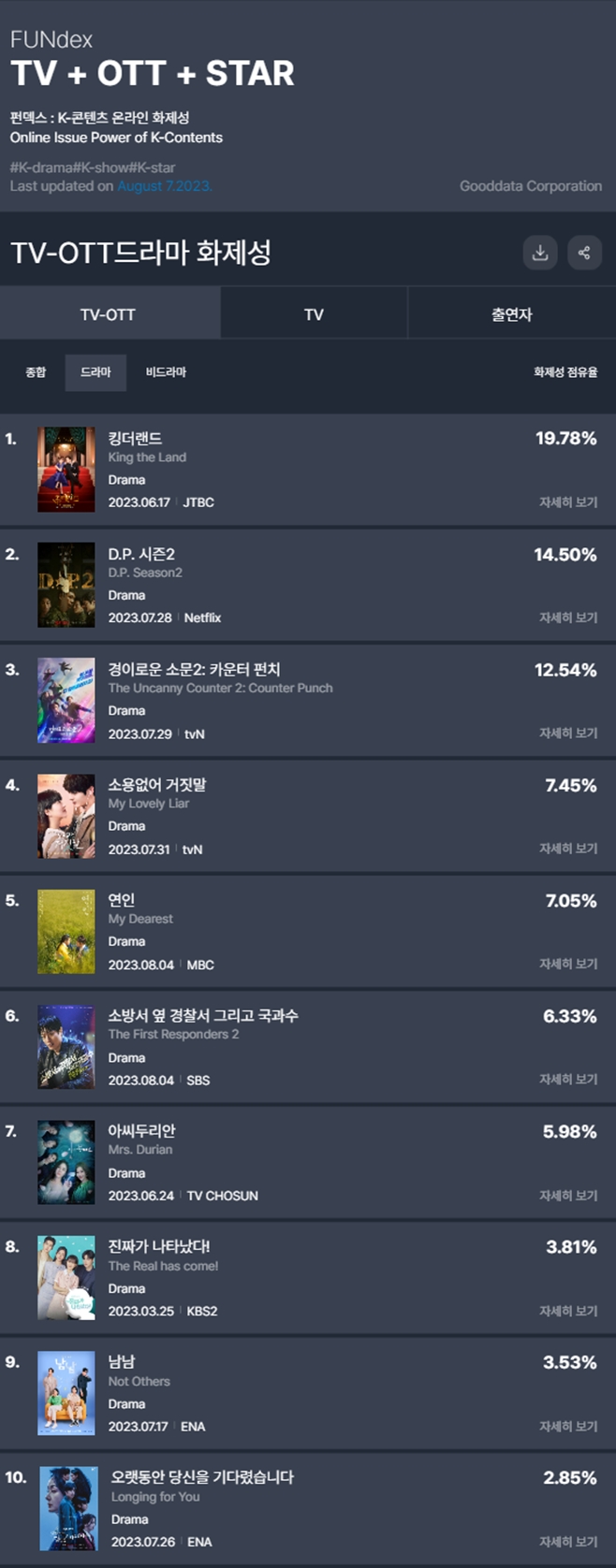
Task: Open details for Longing for You
Action: coord(567,1542)
